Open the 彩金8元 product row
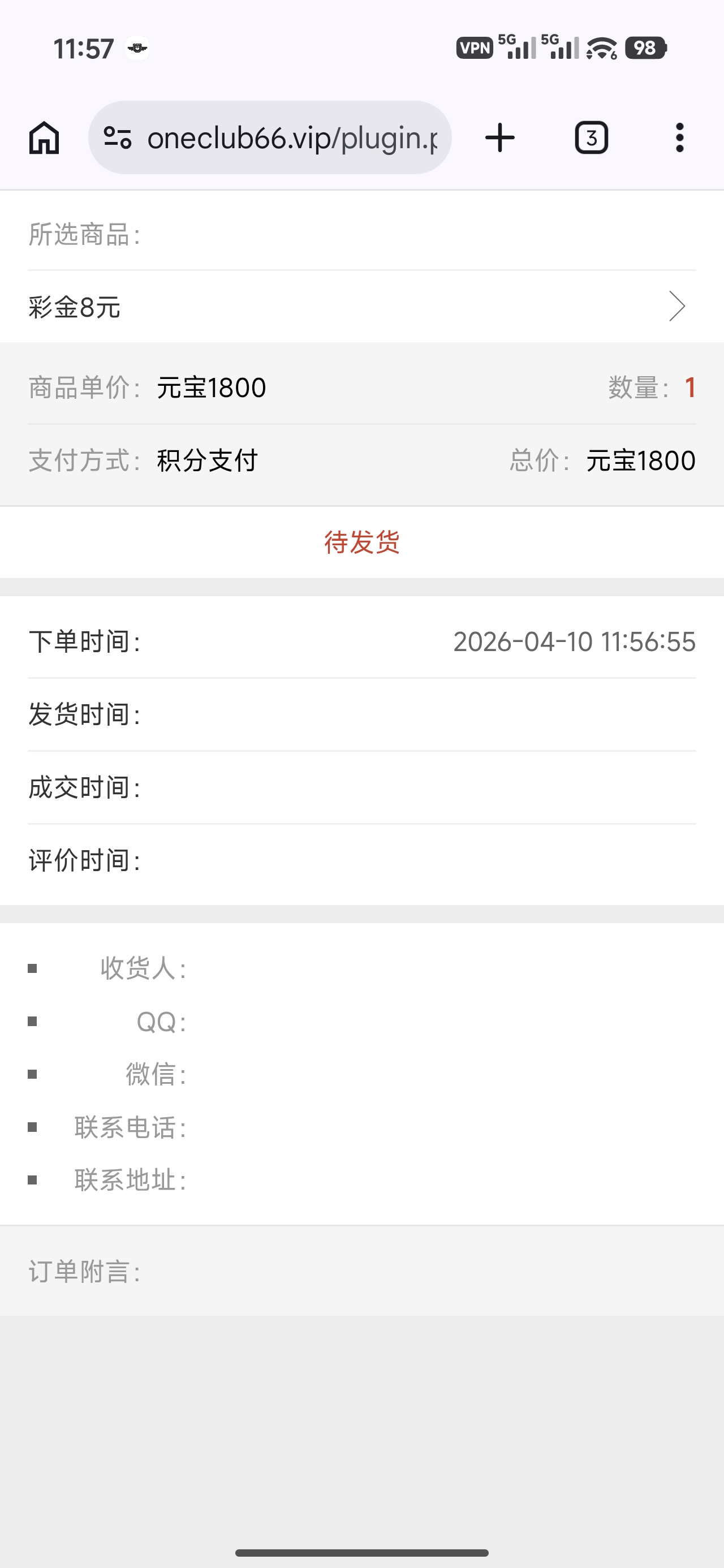The height and width of the screenshot is (1568, 724). point(361,306)
